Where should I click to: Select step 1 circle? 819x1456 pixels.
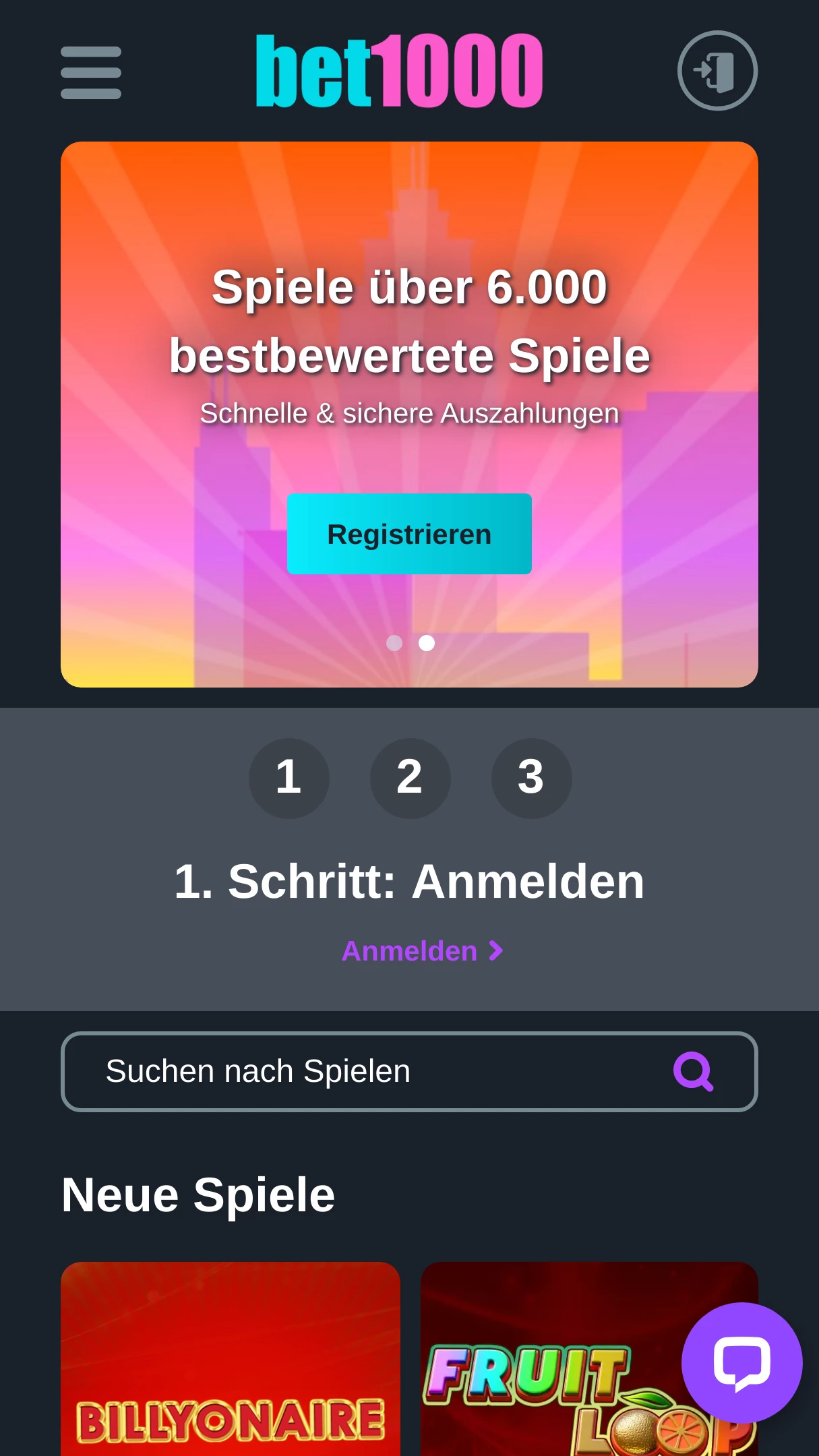(x=289, y=778)
